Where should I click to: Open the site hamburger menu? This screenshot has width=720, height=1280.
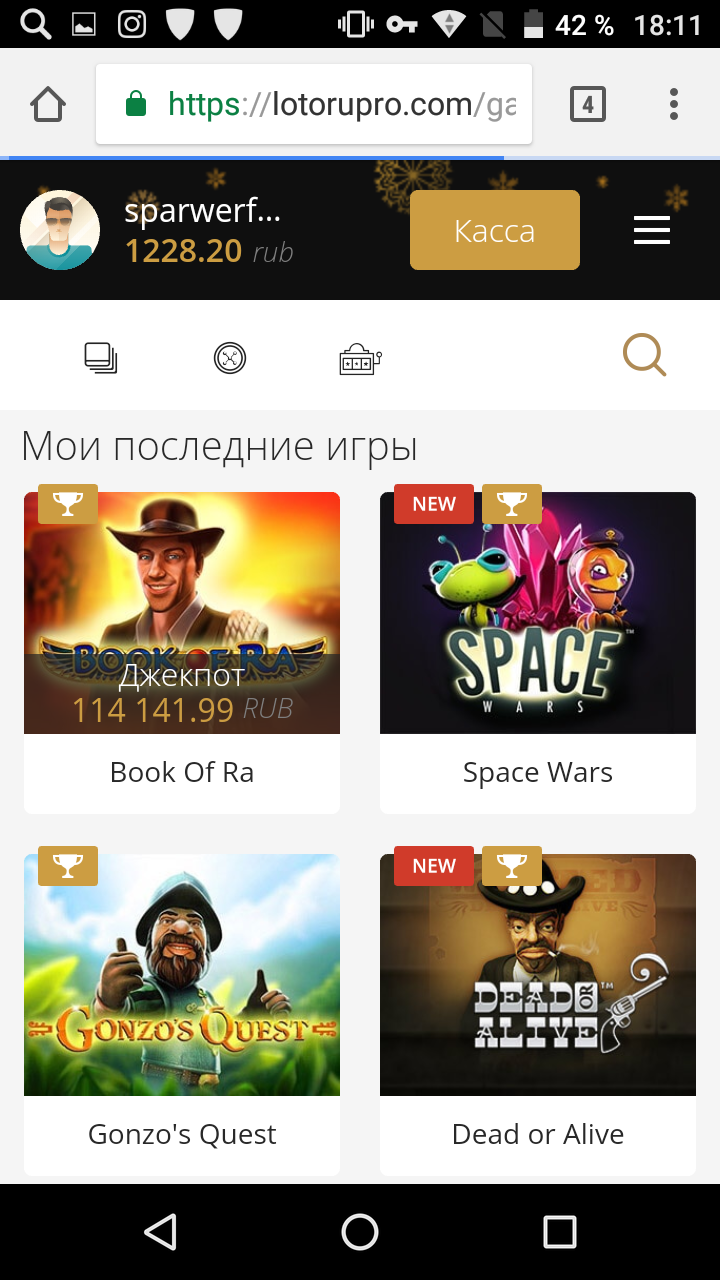pyautogui.click(x=651, y=231)
